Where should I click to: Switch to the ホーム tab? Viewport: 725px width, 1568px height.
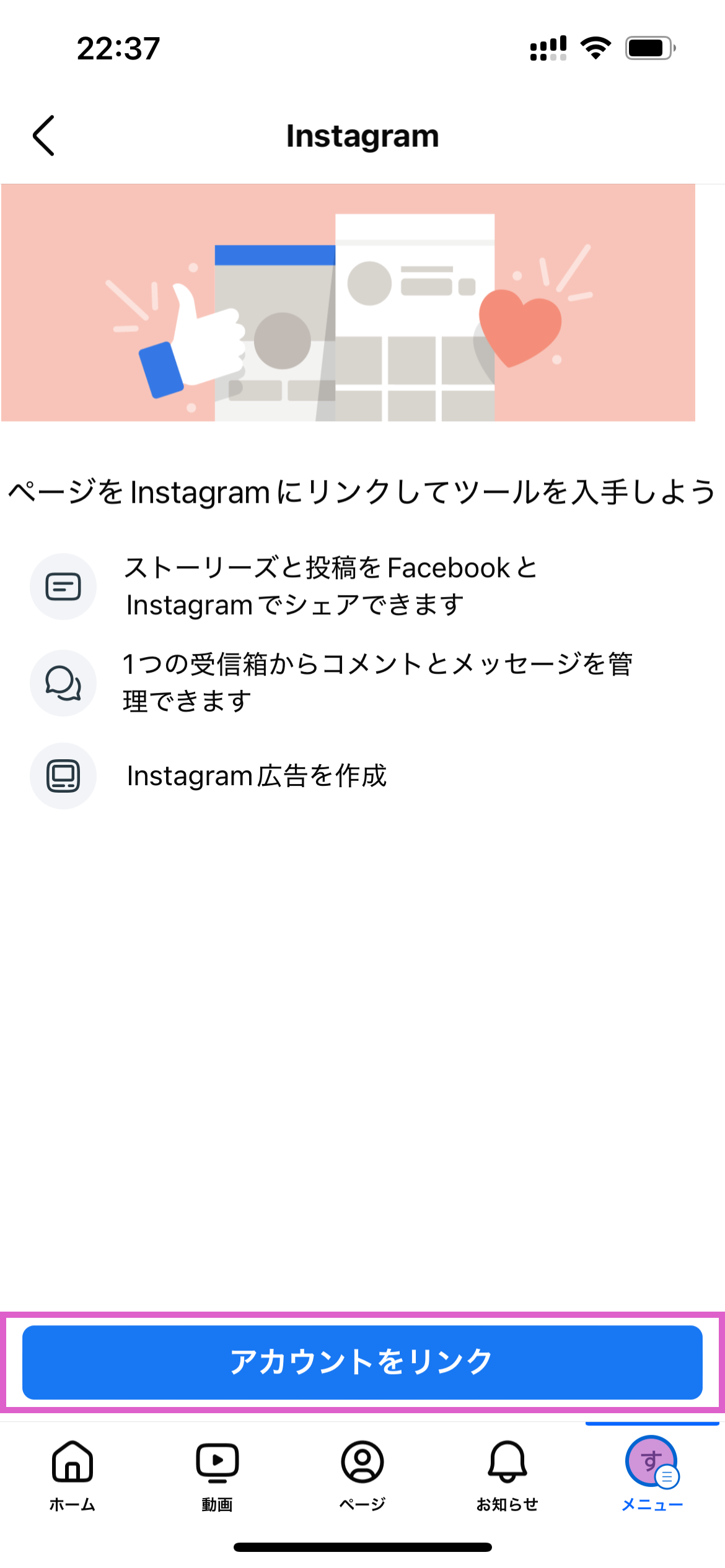coord(72,1474)
